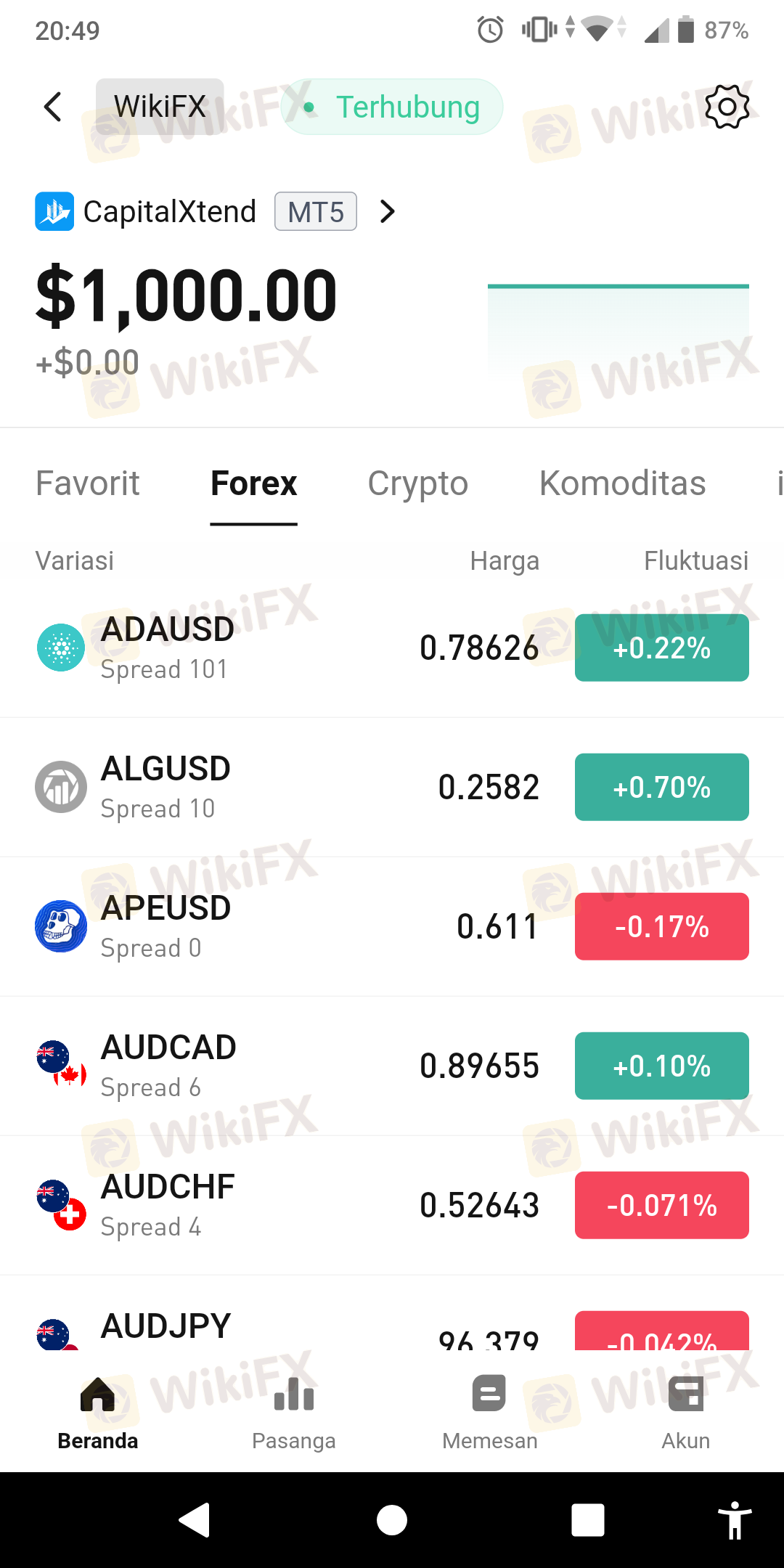Screen dimensions: 784x1568
Task: Open the AUDCAD instrument row
Action: point(290,1066)
